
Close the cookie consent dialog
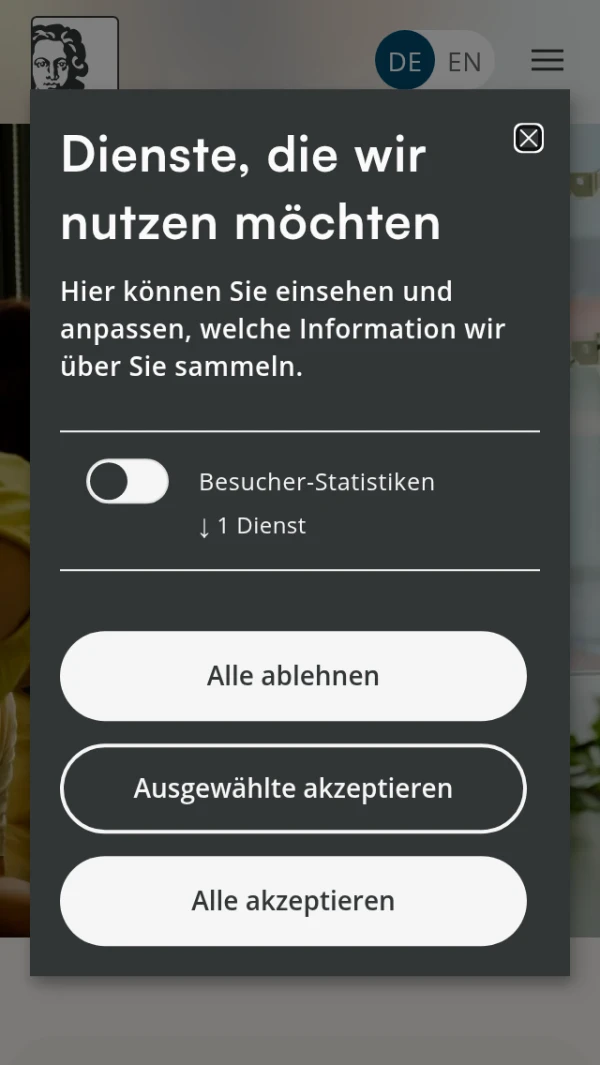528,138
